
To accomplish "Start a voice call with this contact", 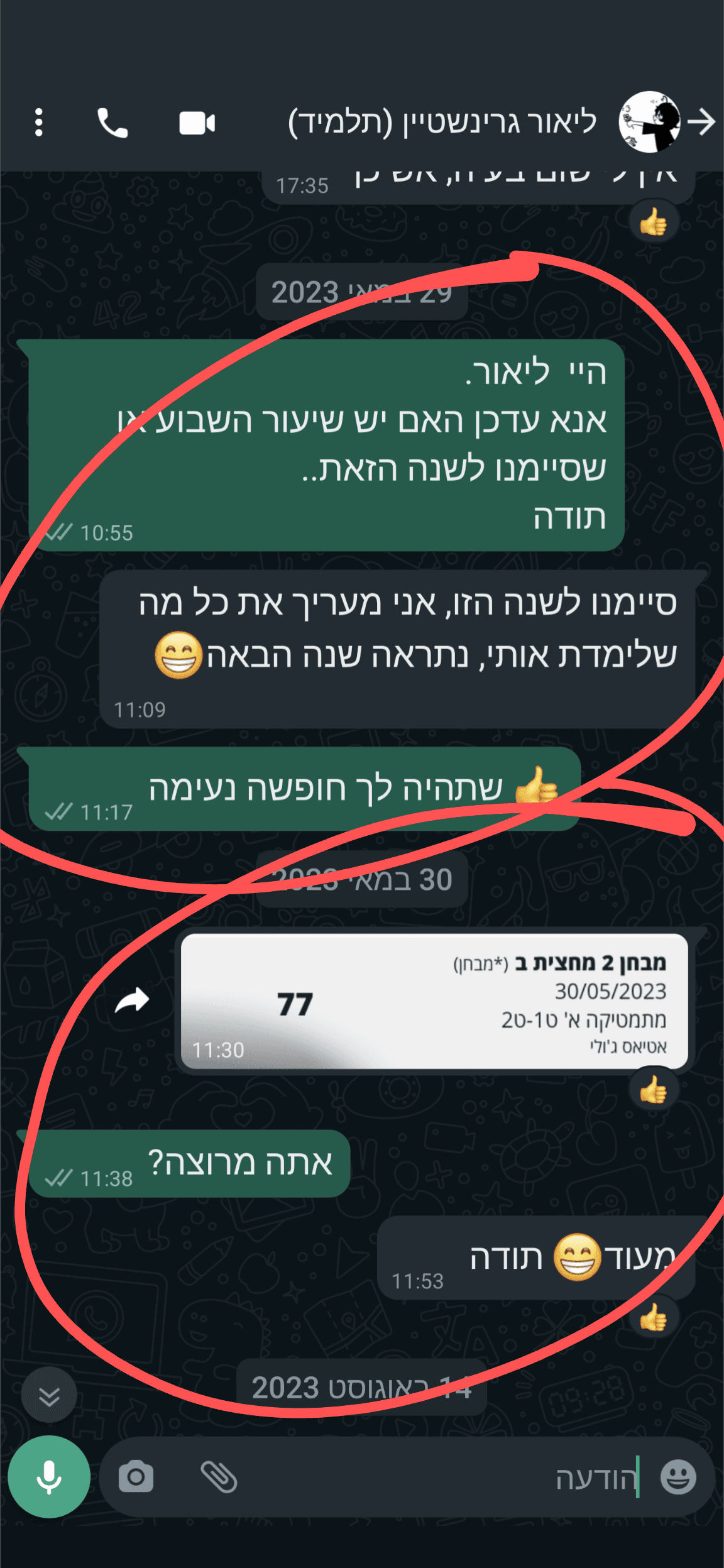I will point(112,123).
